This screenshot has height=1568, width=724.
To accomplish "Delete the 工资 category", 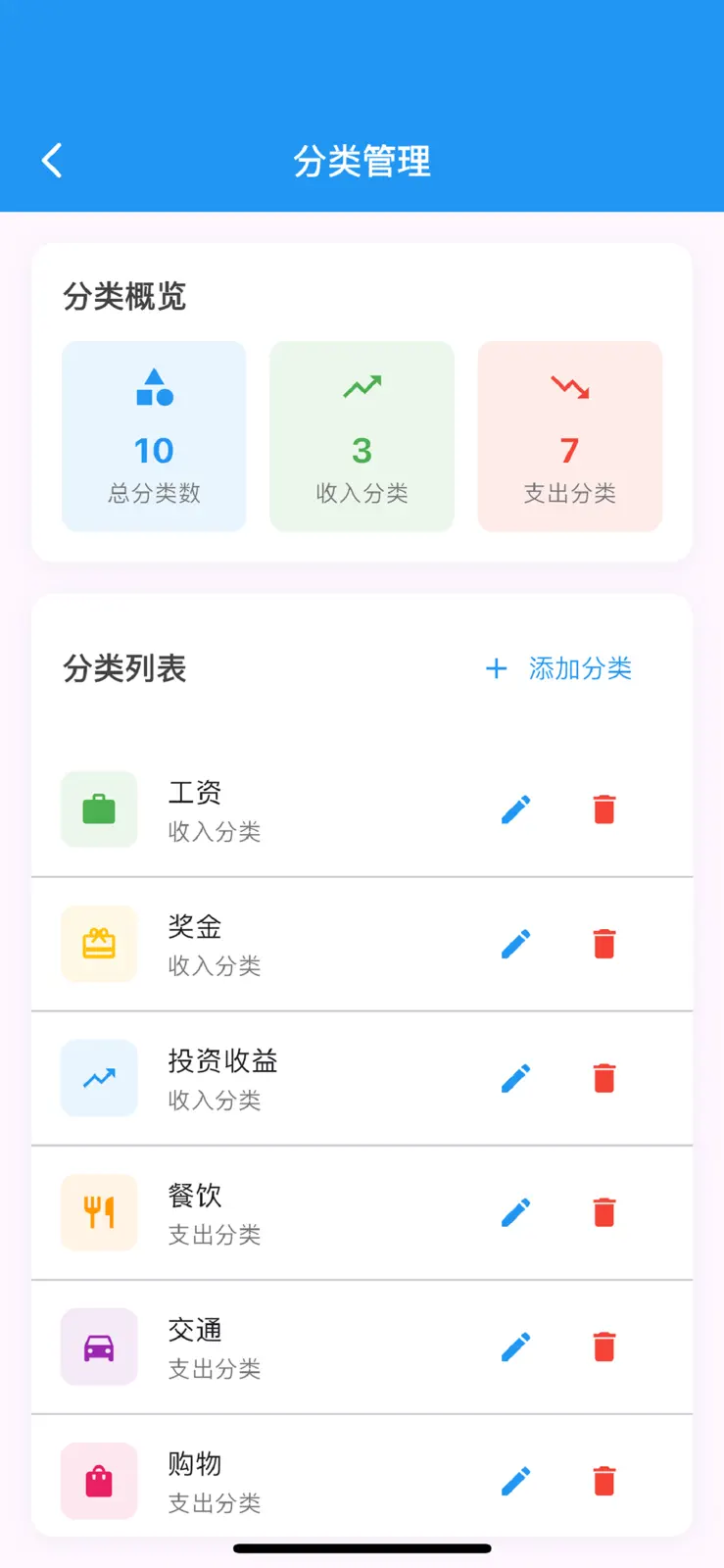I will [x=604, y=809].
